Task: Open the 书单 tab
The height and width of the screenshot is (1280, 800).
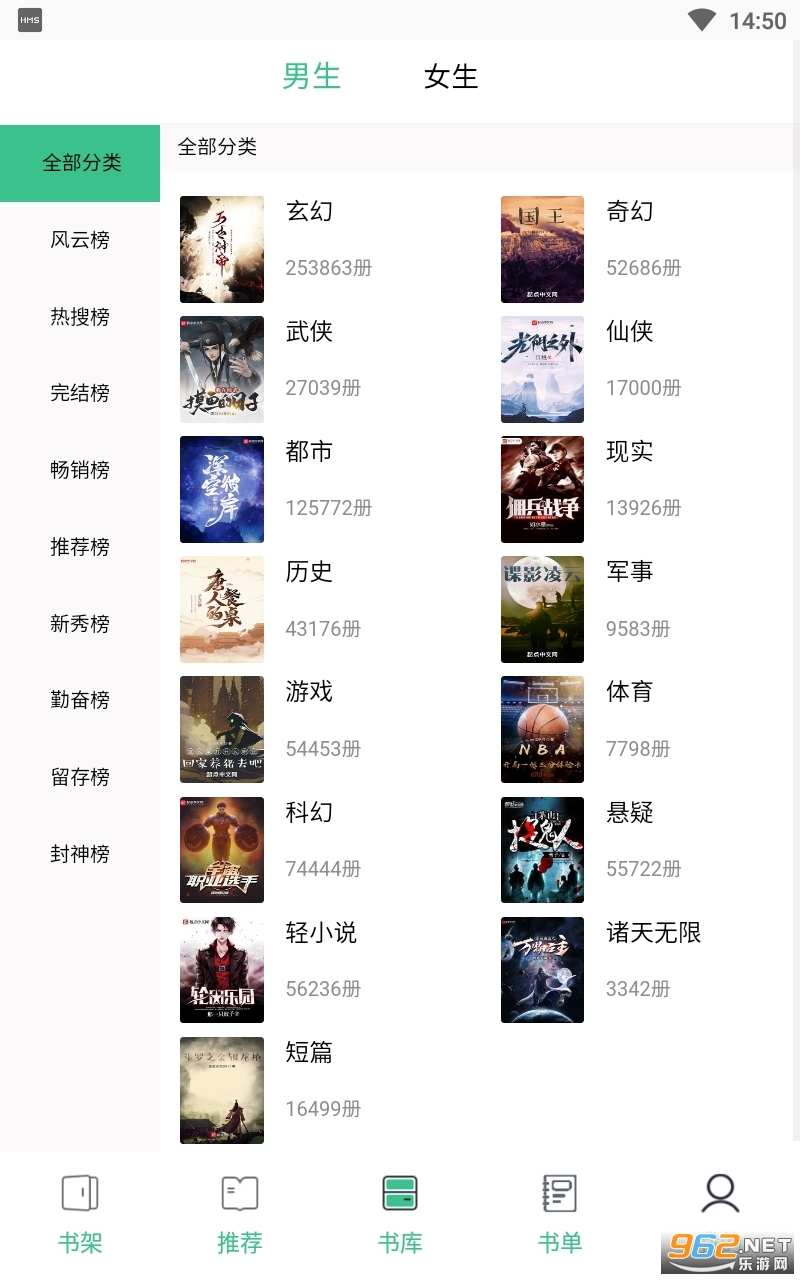Action: click(560, 1214)
